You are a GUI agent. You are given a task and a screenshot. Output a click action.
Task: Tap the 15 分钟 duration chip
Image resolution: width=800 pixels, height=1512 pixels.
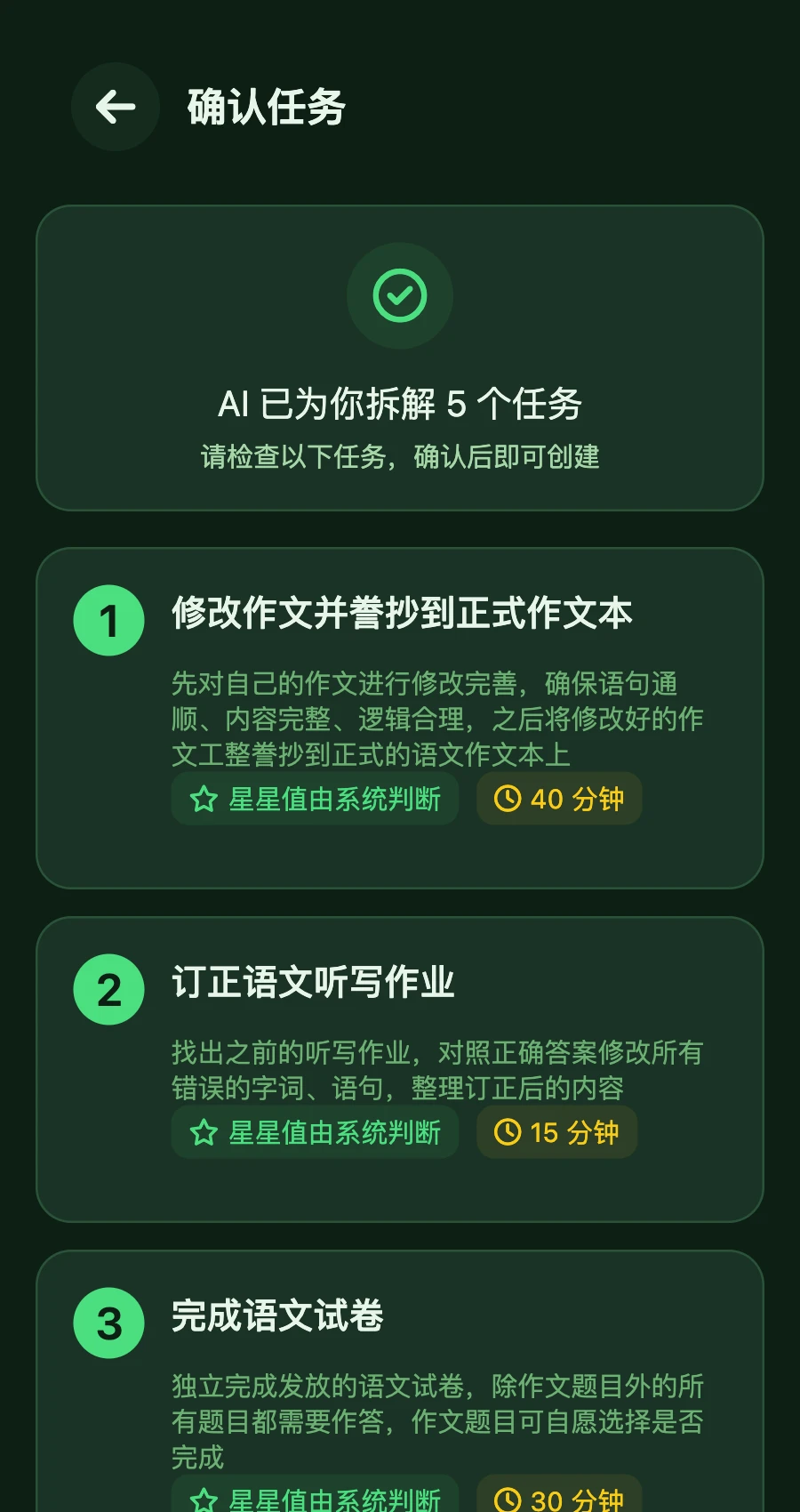[x=556, y=1132]
